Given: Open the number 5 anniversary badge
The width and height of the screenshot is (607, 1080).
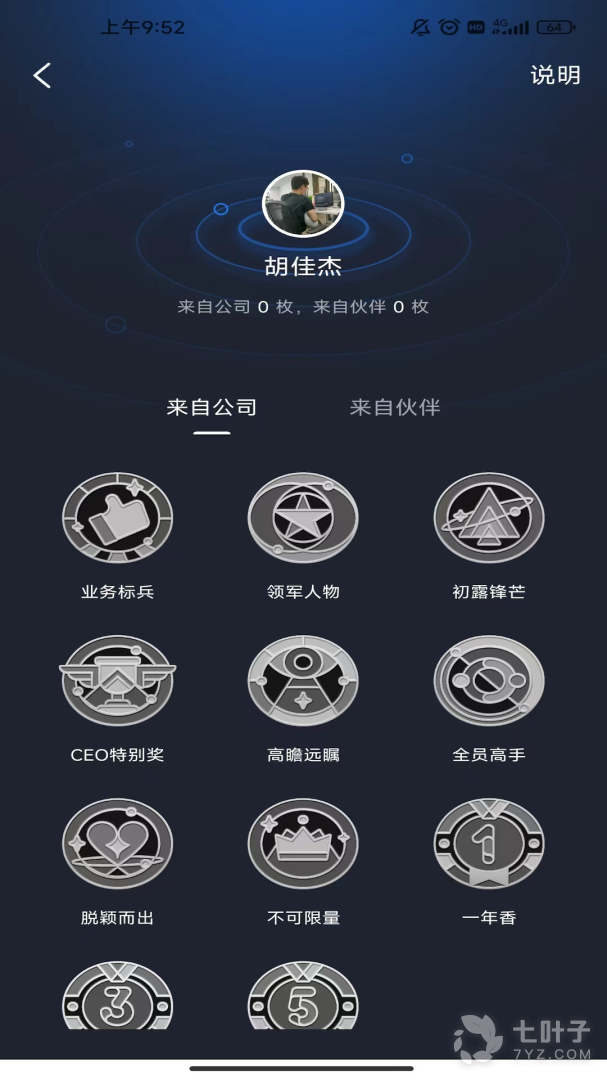Looking at the screenshot, I should (x=303, y=998).
